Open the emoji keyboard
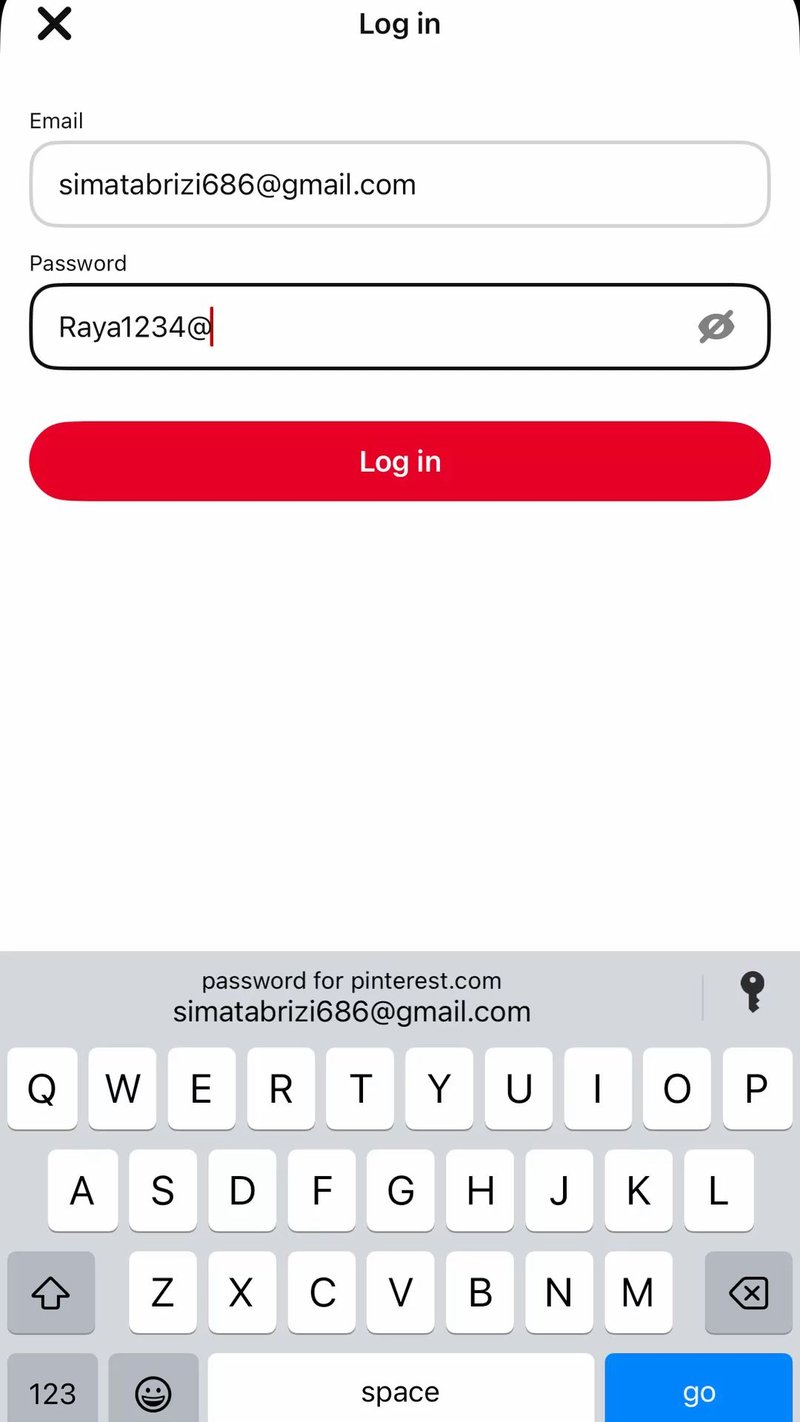 pos(153,1388)
